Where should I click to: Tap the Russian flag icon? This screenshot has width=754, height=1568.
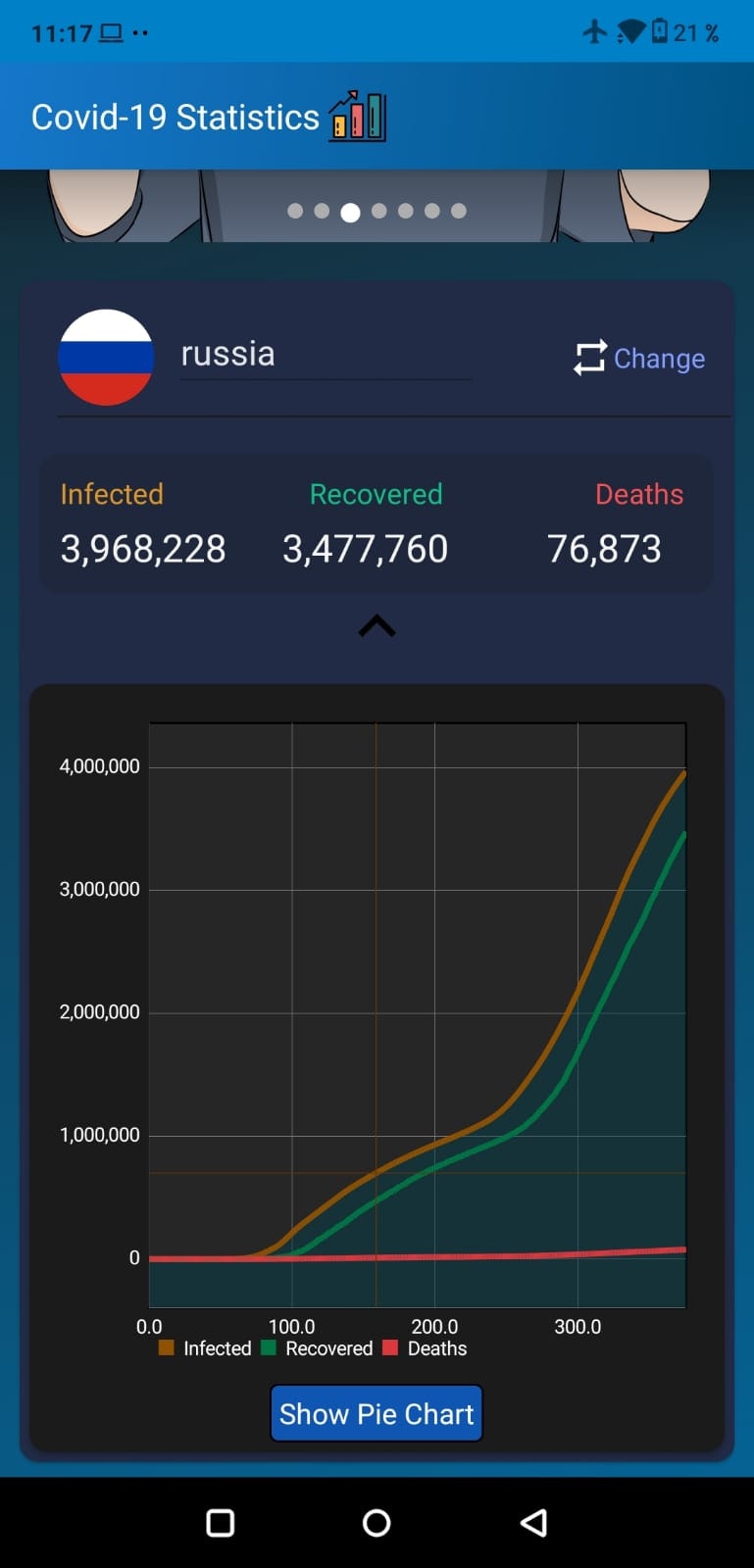coord(107,357)
